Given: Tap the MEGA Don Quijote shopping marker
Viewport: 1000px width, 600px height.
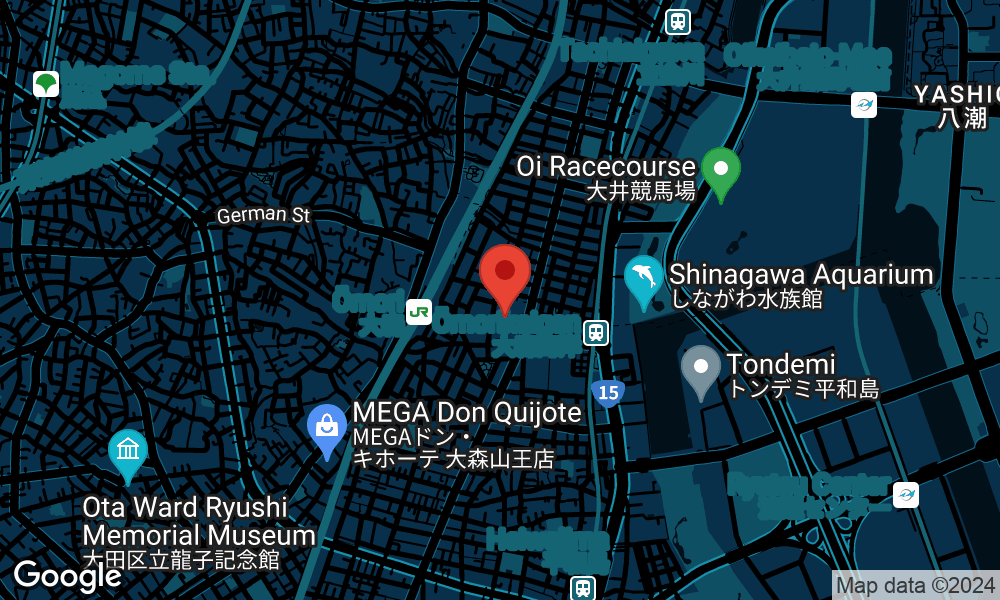Looking at the screenshot, I should (x=326, y=429).
